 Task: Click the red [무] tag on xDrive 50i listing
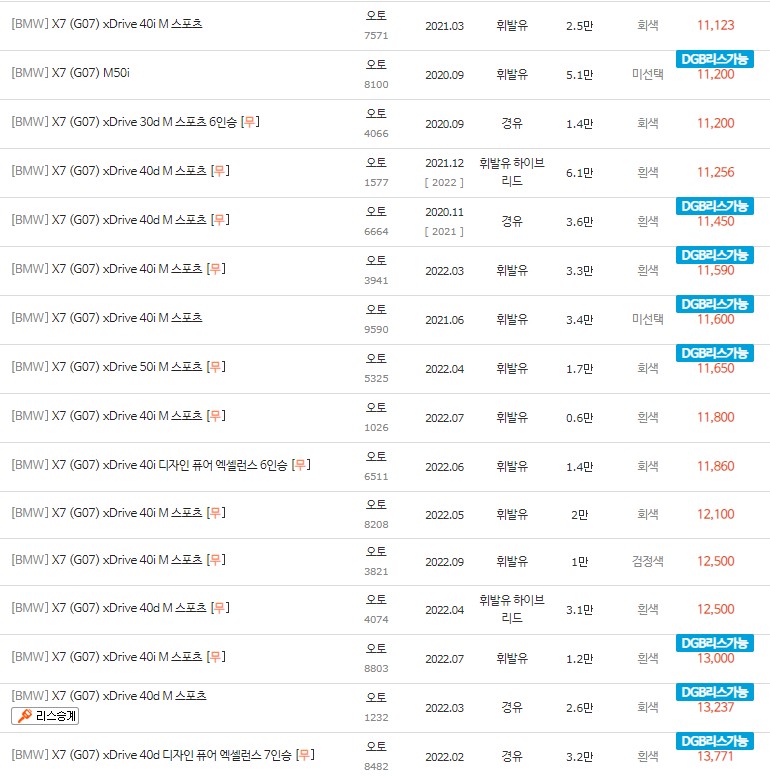pyautogui.click(x=215, y=367)
